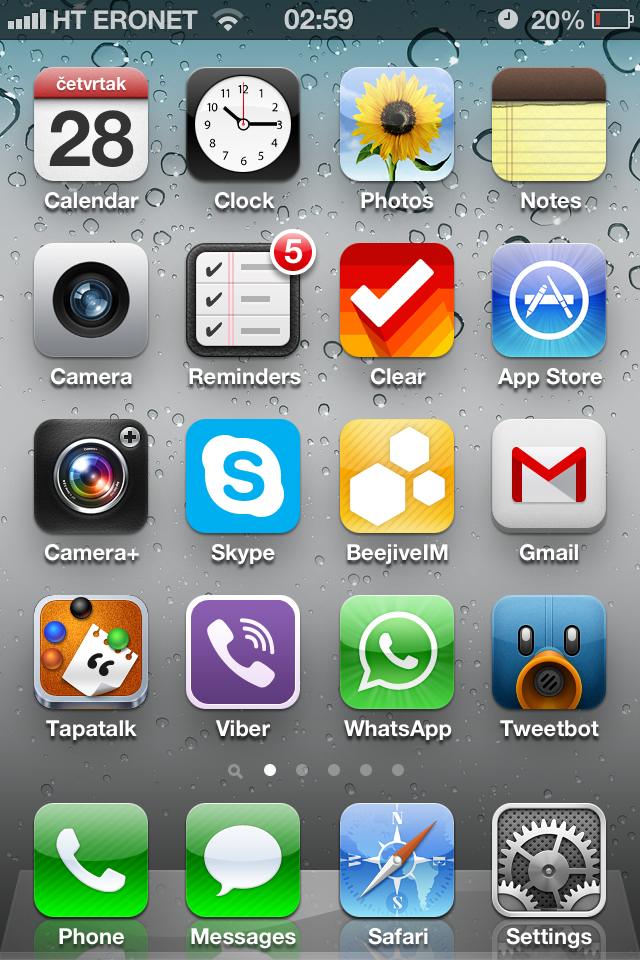
Task: Open the App Store
Action: (549, 300)
